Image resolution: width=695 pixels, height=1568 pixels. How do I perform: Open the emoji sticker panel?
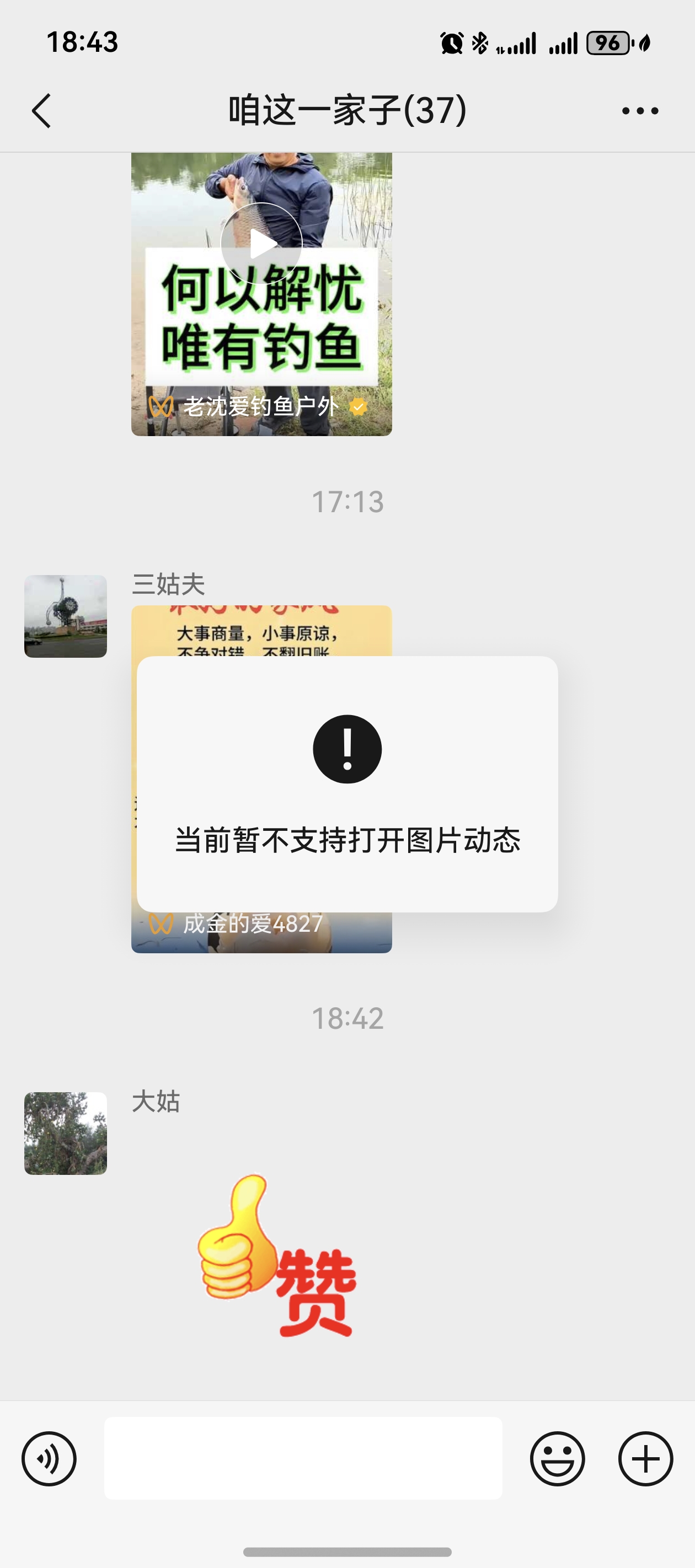click(x=557, y=1458)
